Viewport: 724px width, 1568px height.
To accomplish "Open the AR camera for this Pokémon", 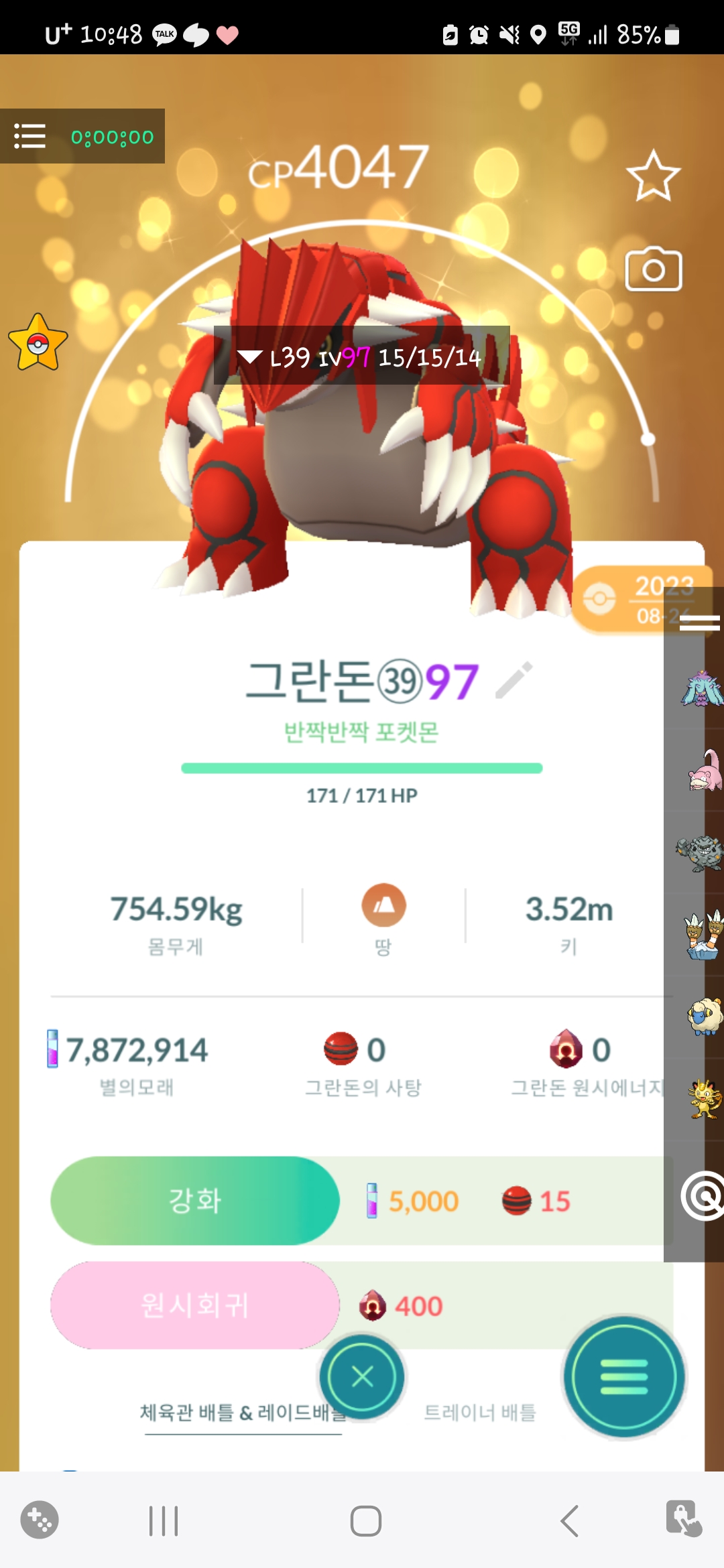I will click(x=653, y=270).
